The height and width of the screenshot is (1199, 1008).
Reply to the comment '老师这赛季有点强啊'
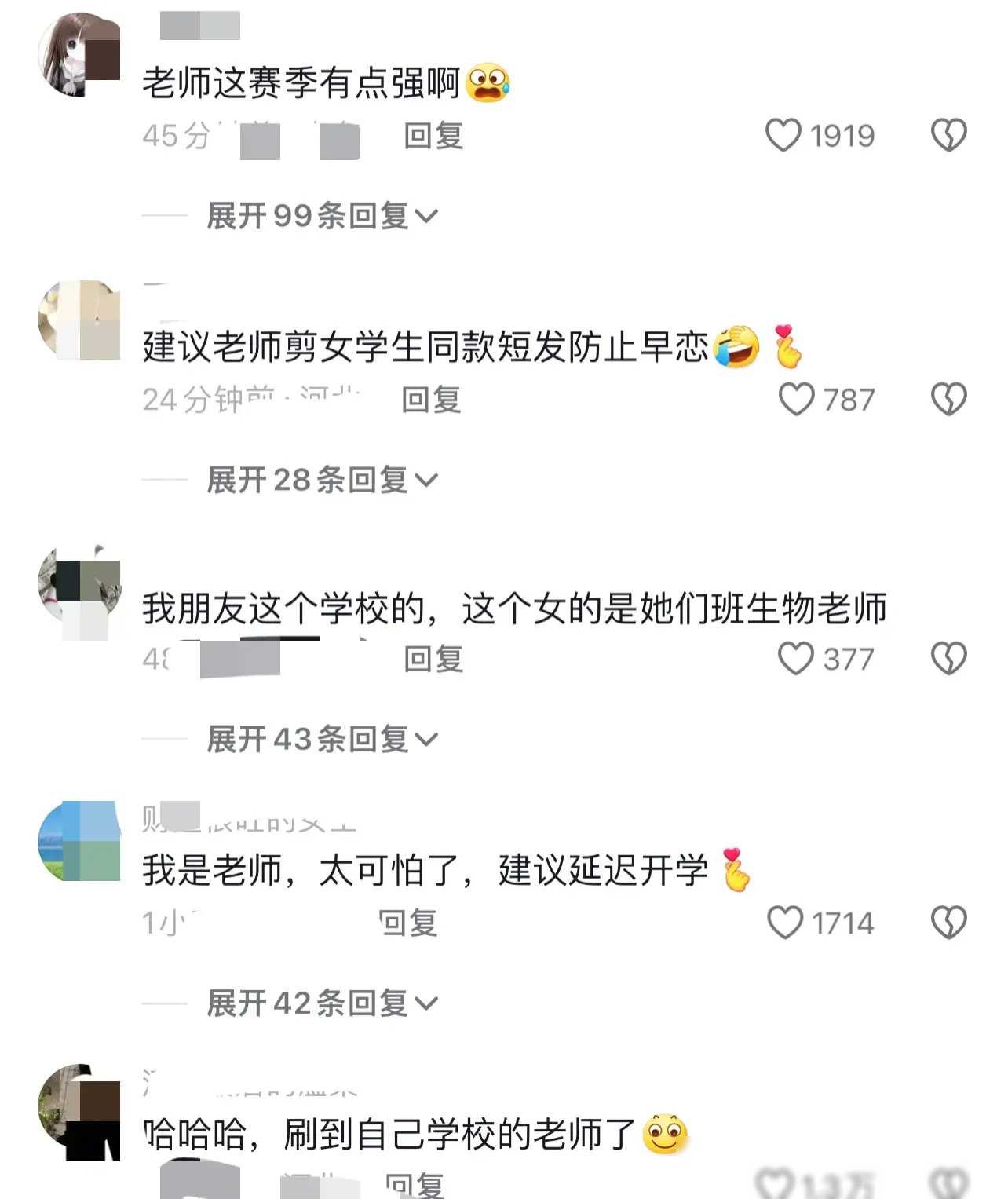coord(433,136)
